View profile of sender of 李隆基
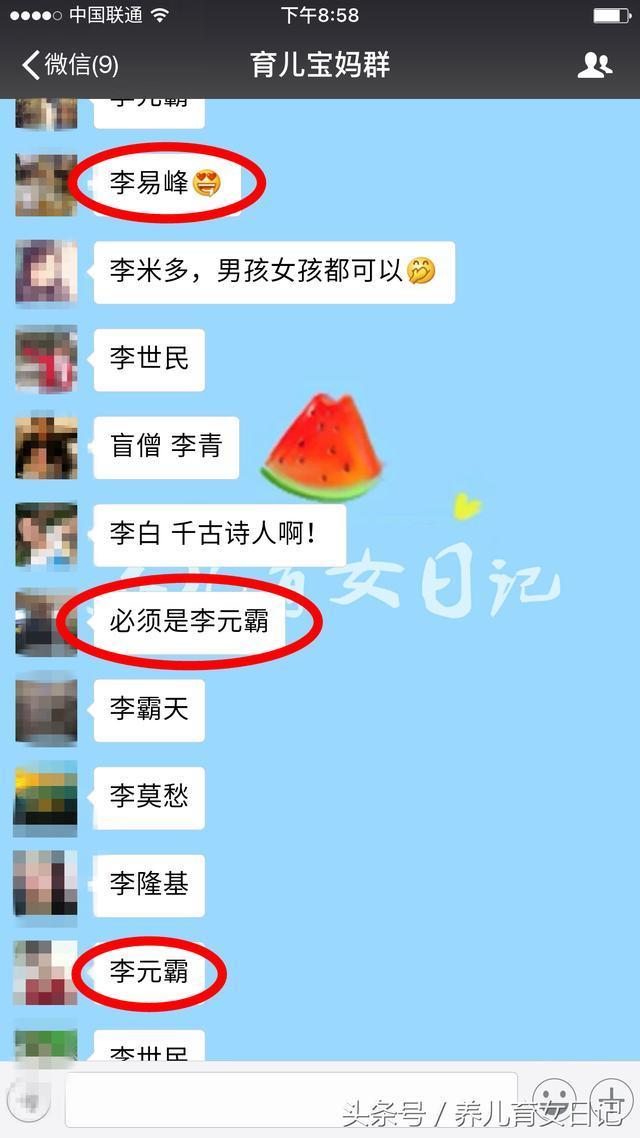 pos(46,885)
